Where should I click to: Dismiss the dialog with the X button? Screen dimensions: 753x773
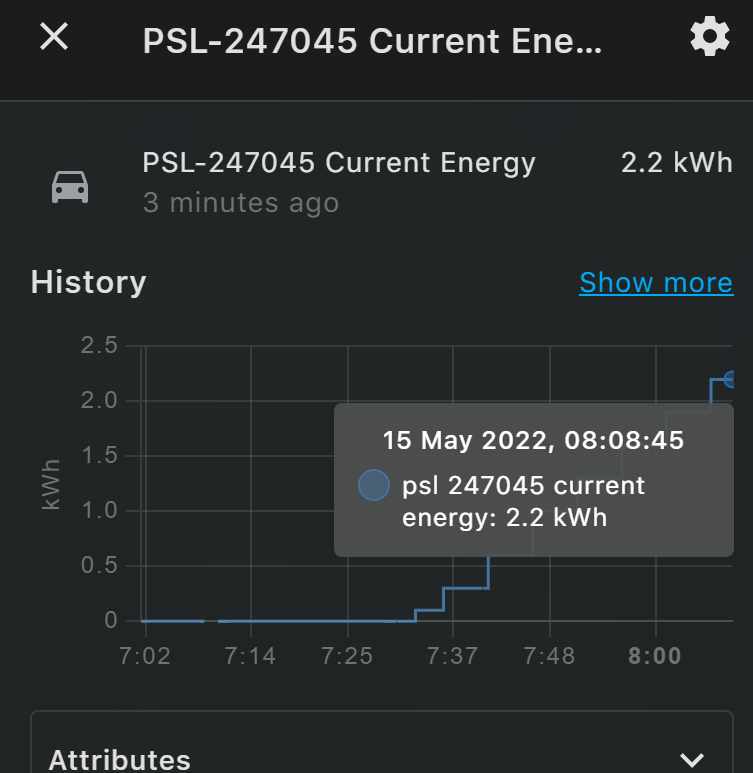click(x=54, y=37)
